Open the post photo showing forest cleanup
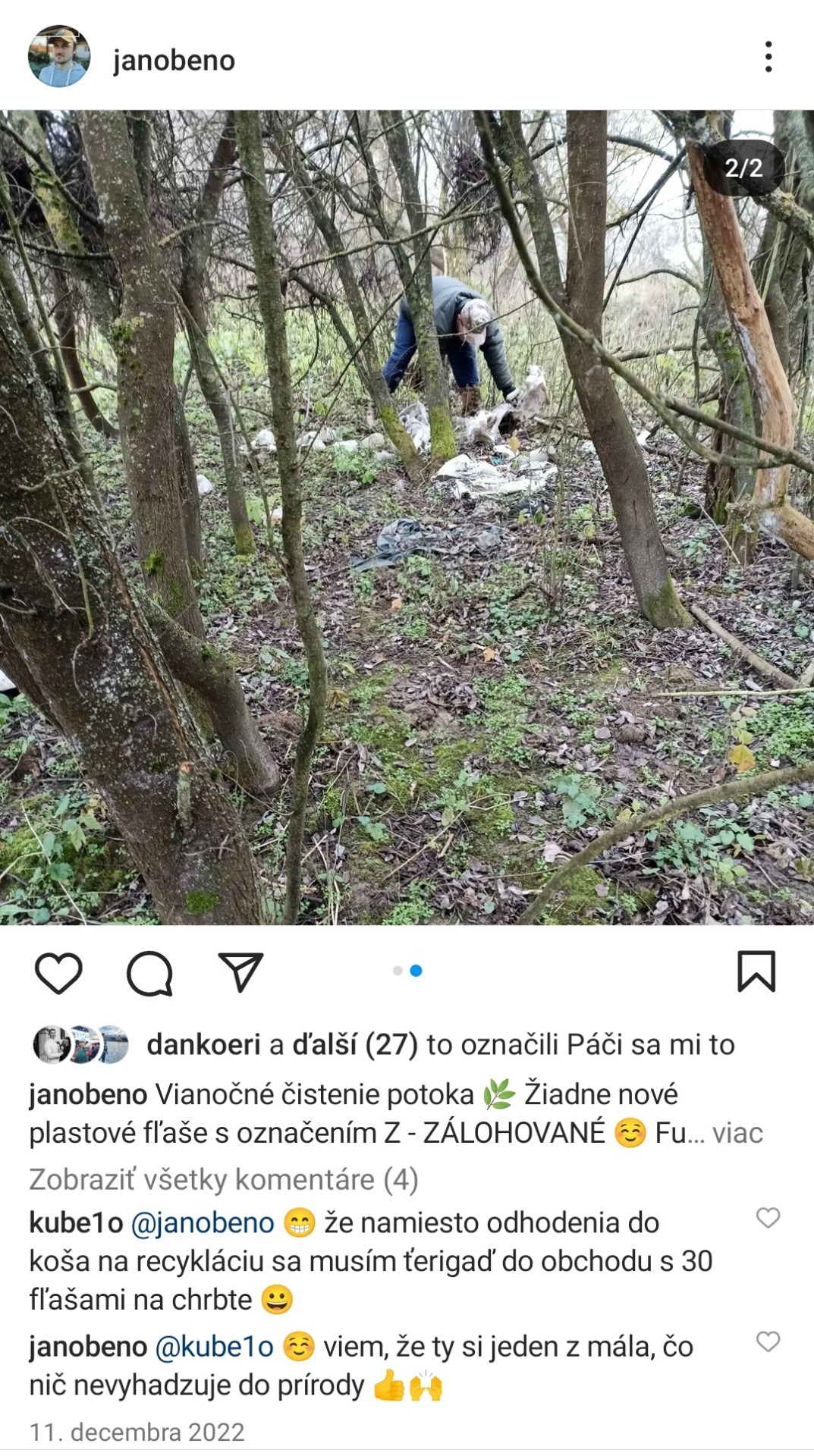Image resolution: width=814 pixels, height=1456 pixels. (407, 517)
